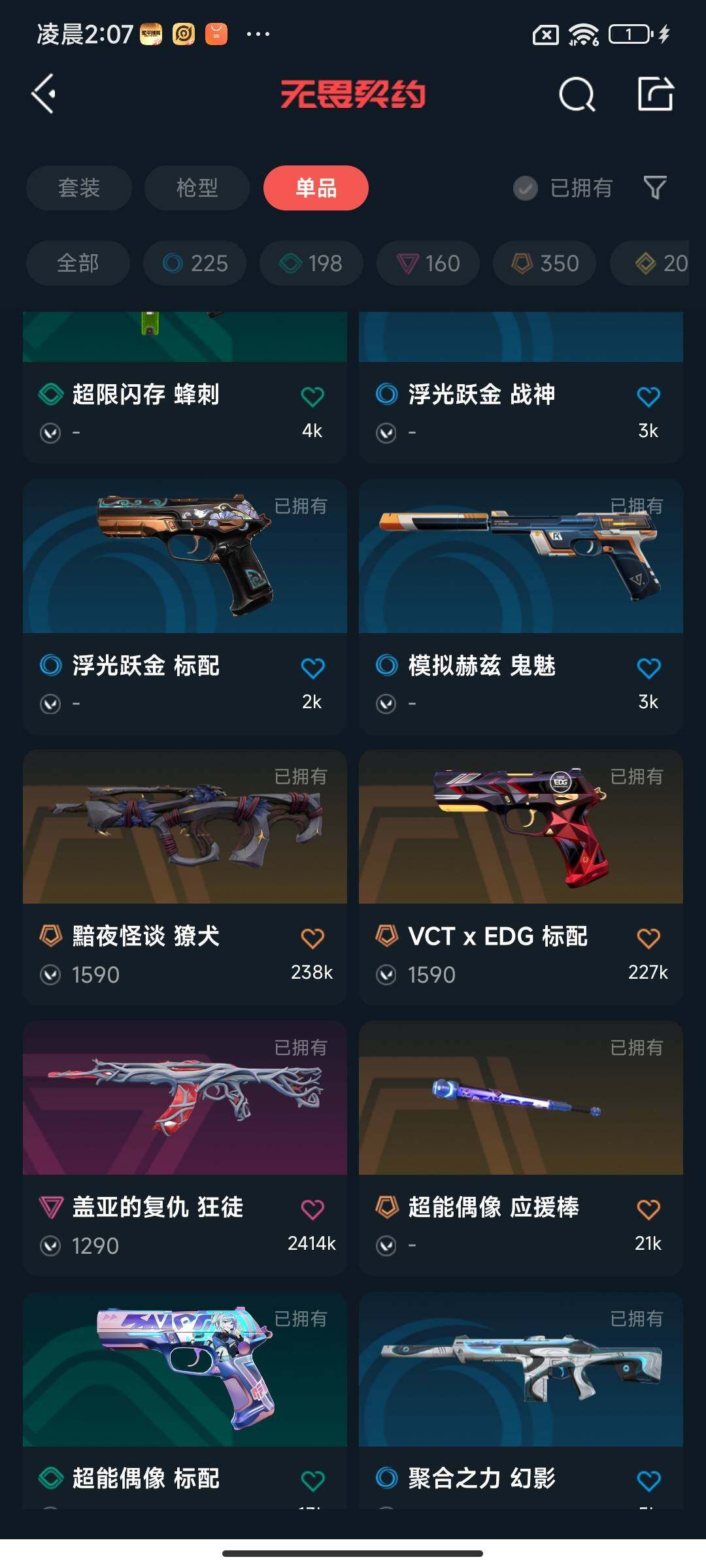Image resolution: width=706 pixels, height=1568 pixels.
Task: Toggle the 已拥有 owned filter
Action: click(x=563, y=188)
